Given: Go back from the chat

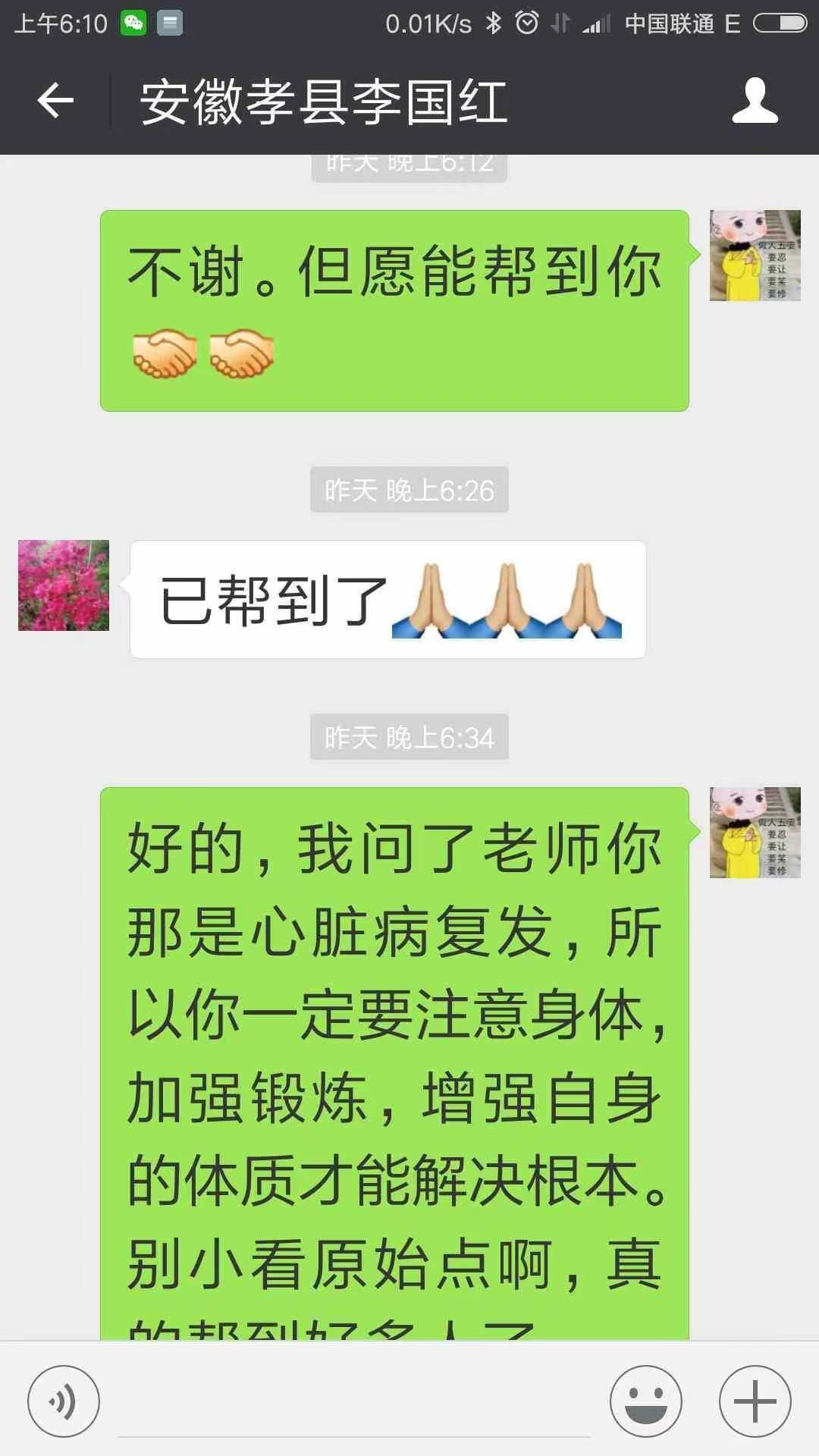Looking at the screenshot, I should click(55, 101).
